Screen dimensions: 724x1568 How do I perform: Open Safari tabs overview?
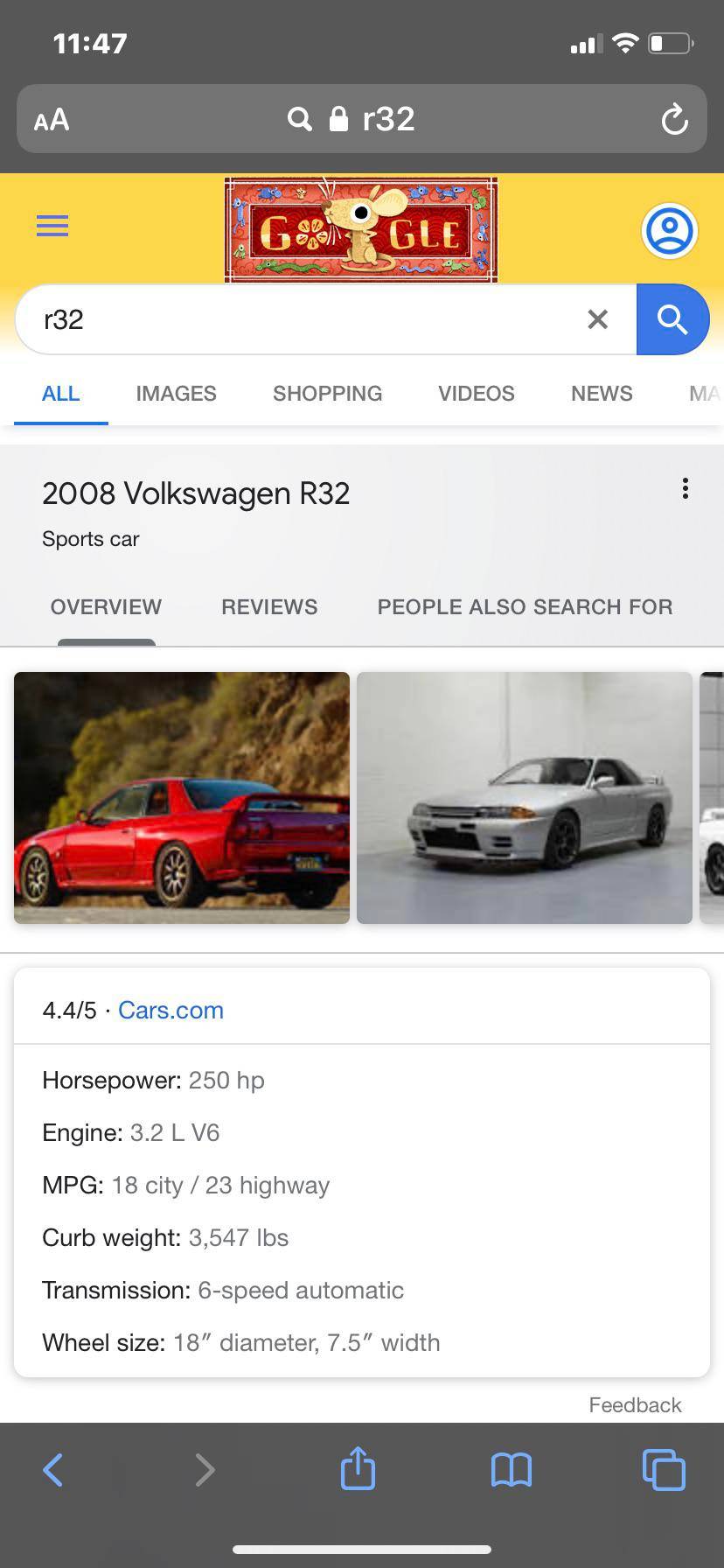pyautogui.click(x=664, y=1469)
